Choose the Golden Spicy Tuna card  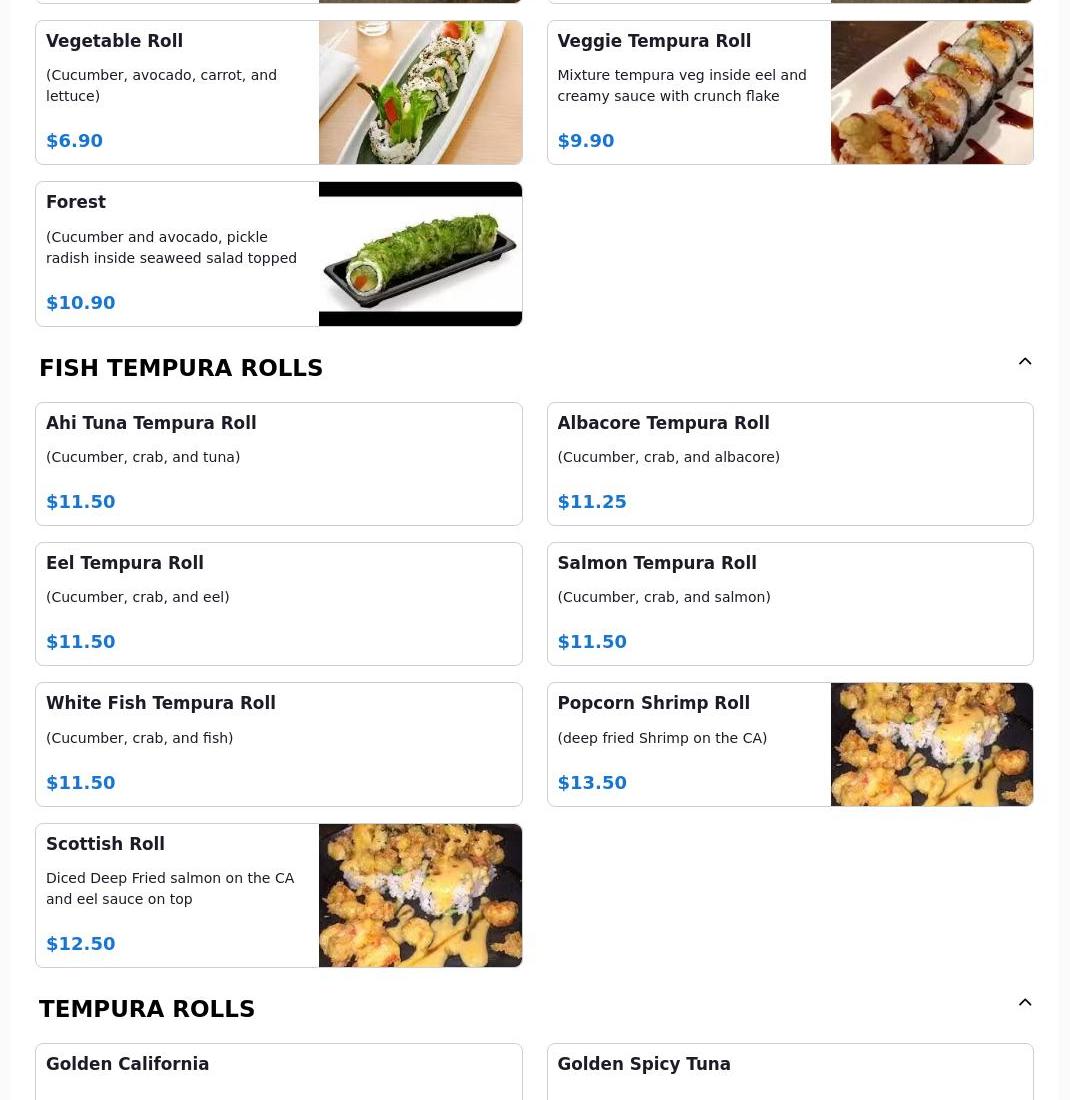click(789, 1072)
